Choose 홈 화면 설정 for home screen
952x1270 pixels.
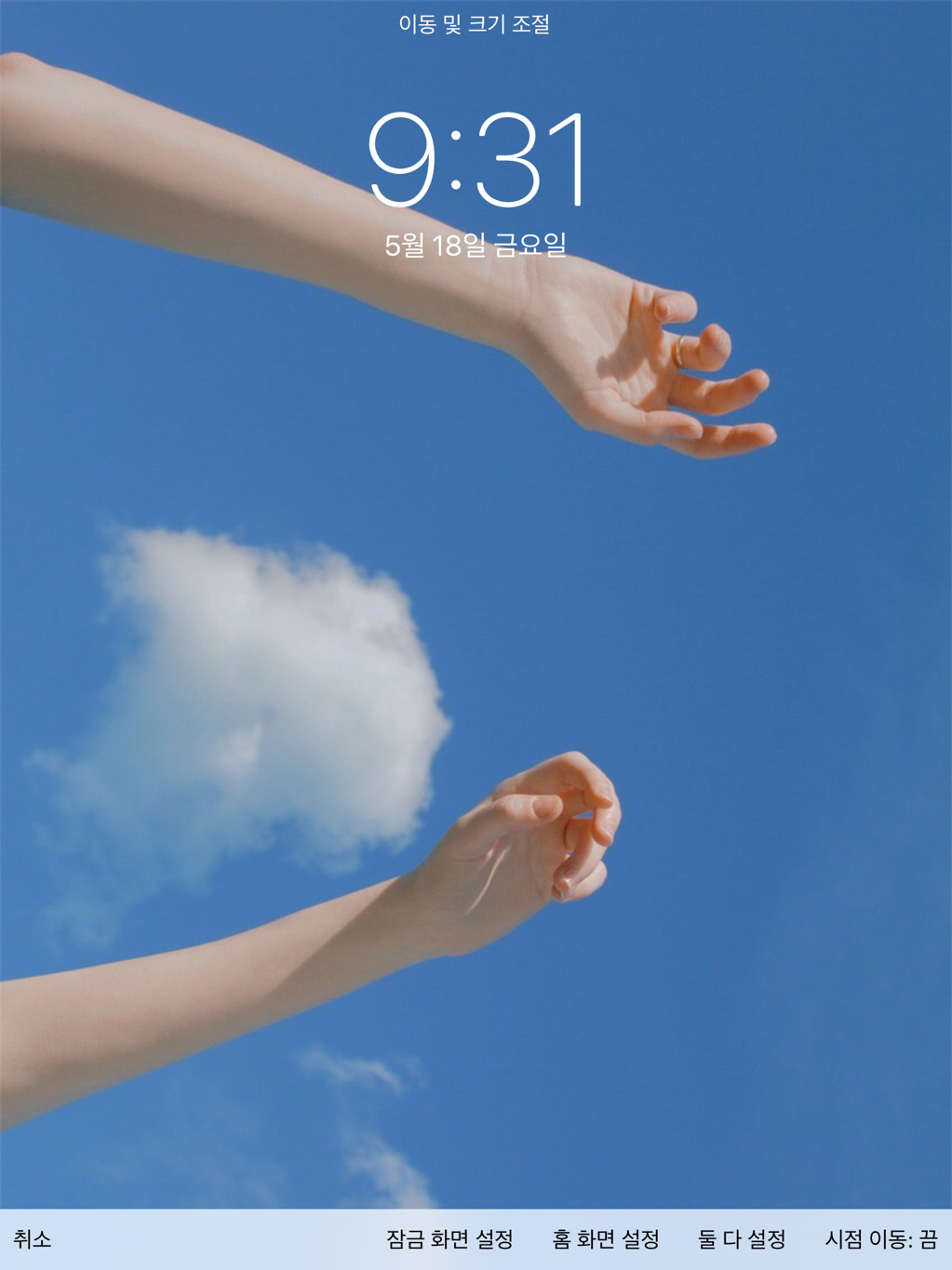(606, 1239)
